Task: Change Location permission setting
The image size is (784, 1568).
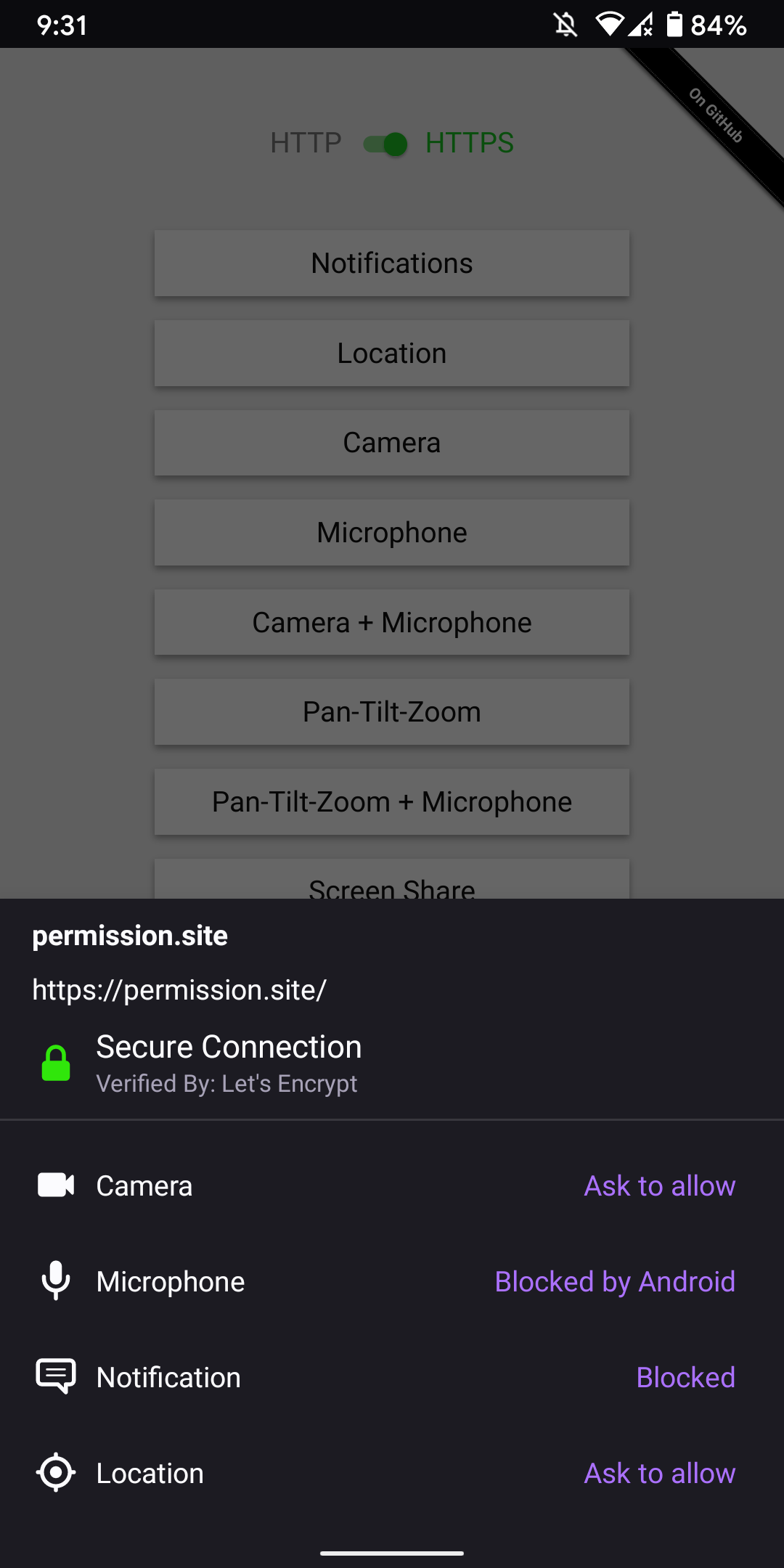Action: click(659, 1474)
